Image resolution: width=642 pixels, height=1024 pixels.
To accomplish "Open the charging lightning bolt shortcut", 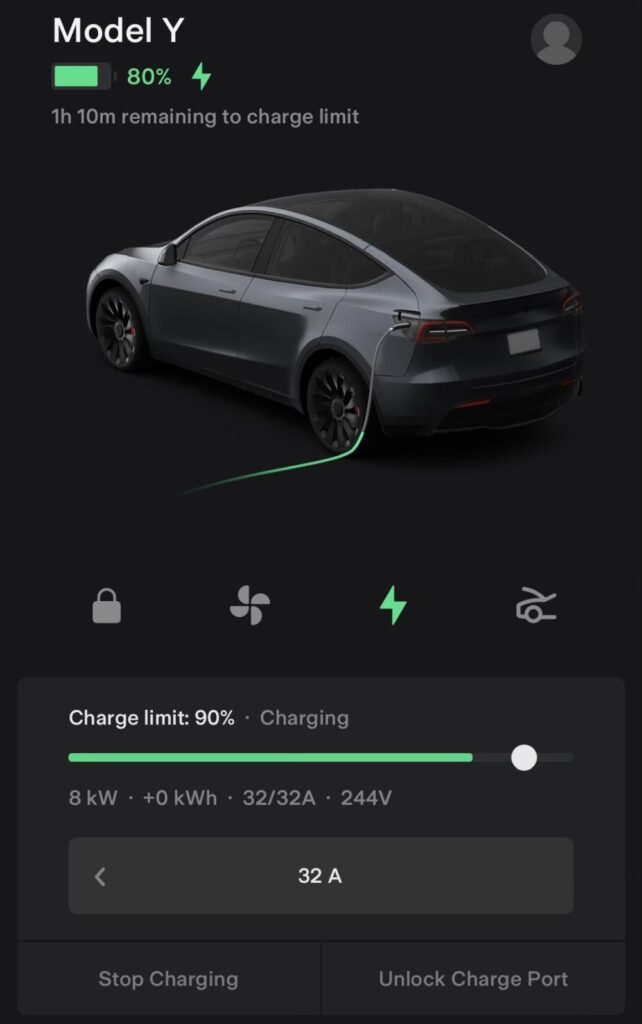I will (x=393, y=606).
